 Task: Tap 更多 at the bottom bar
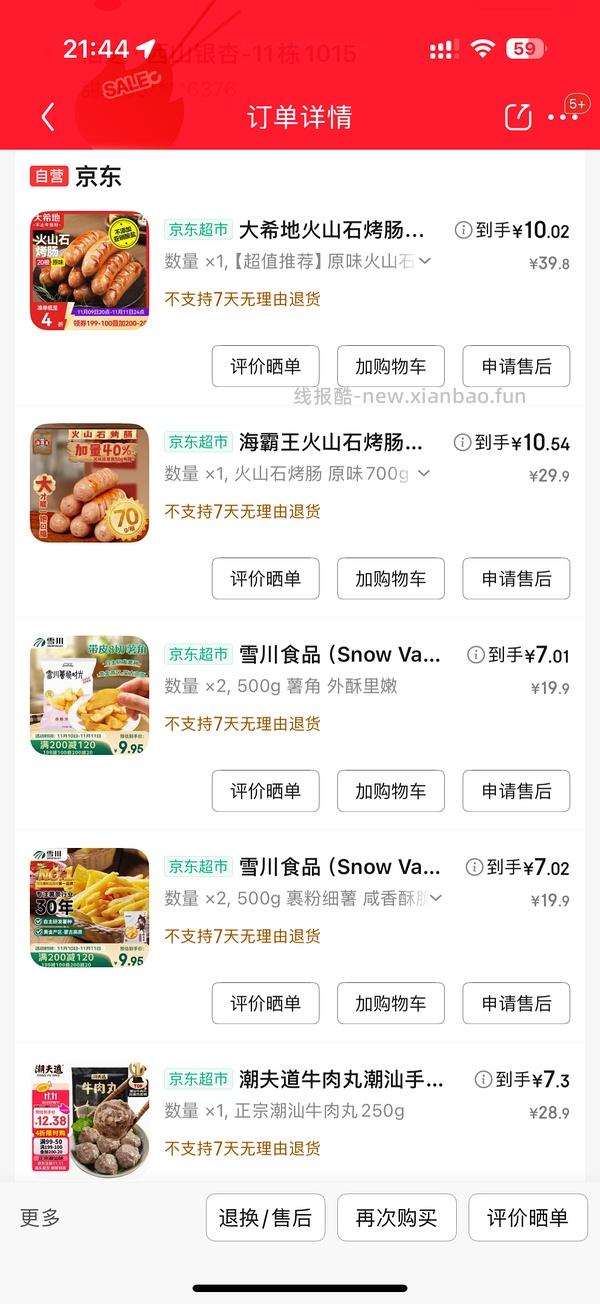click(x=40, y=1218)
